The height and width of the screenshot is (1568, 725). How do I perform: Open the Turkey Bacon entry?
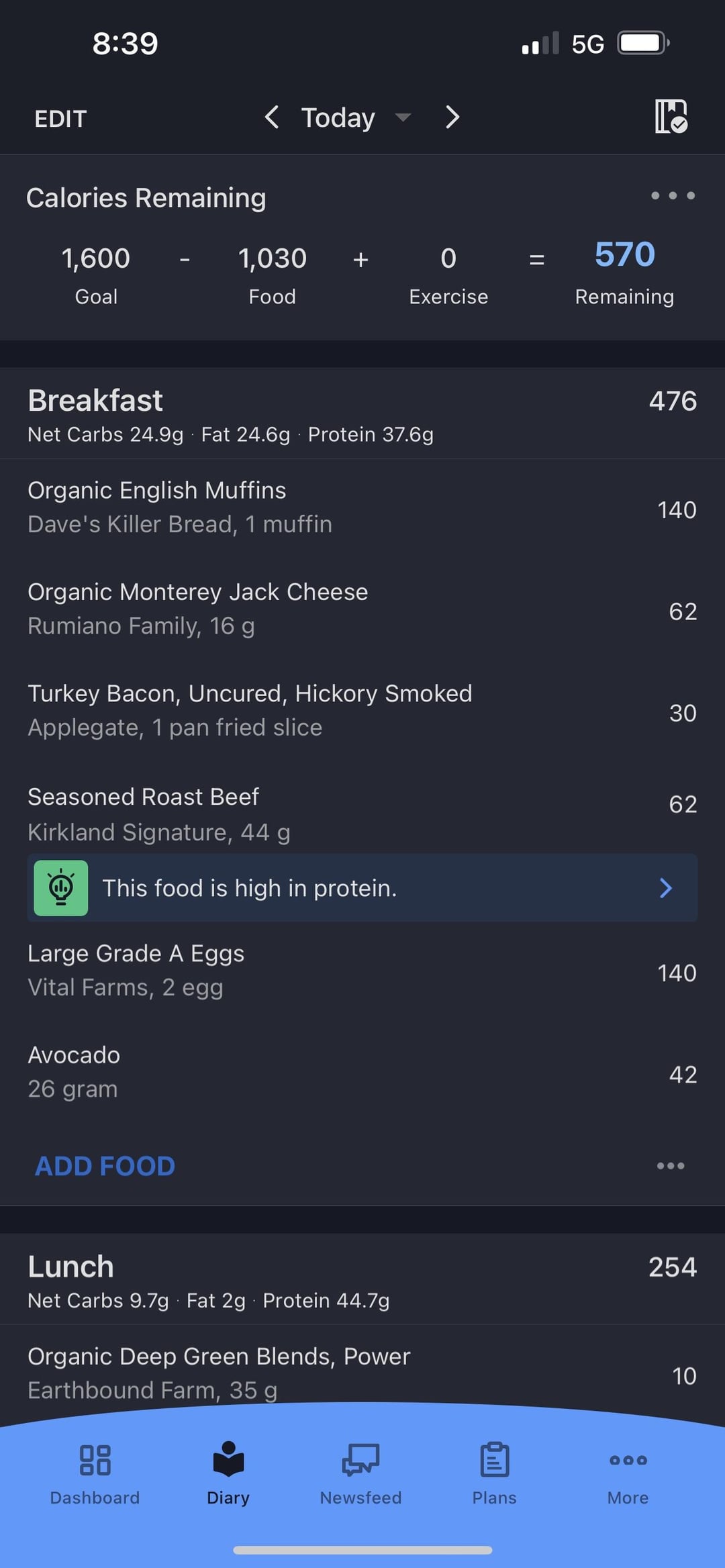click(362, 711)
